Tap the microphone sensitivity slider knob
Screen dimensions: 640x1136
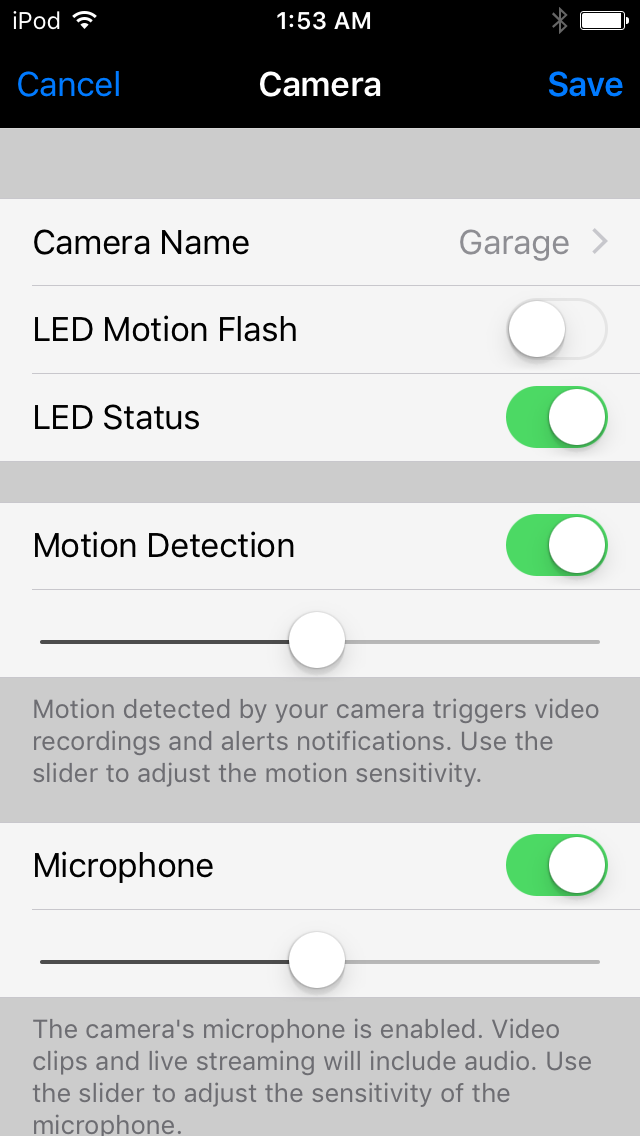[317, 961]
